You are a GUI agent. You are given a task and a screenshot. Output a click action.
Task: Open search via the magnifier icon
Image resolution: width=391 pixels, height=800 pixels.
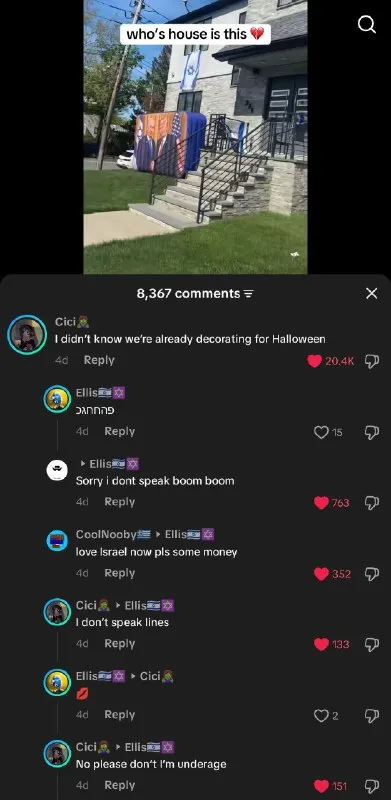click(x=367, y=23)
